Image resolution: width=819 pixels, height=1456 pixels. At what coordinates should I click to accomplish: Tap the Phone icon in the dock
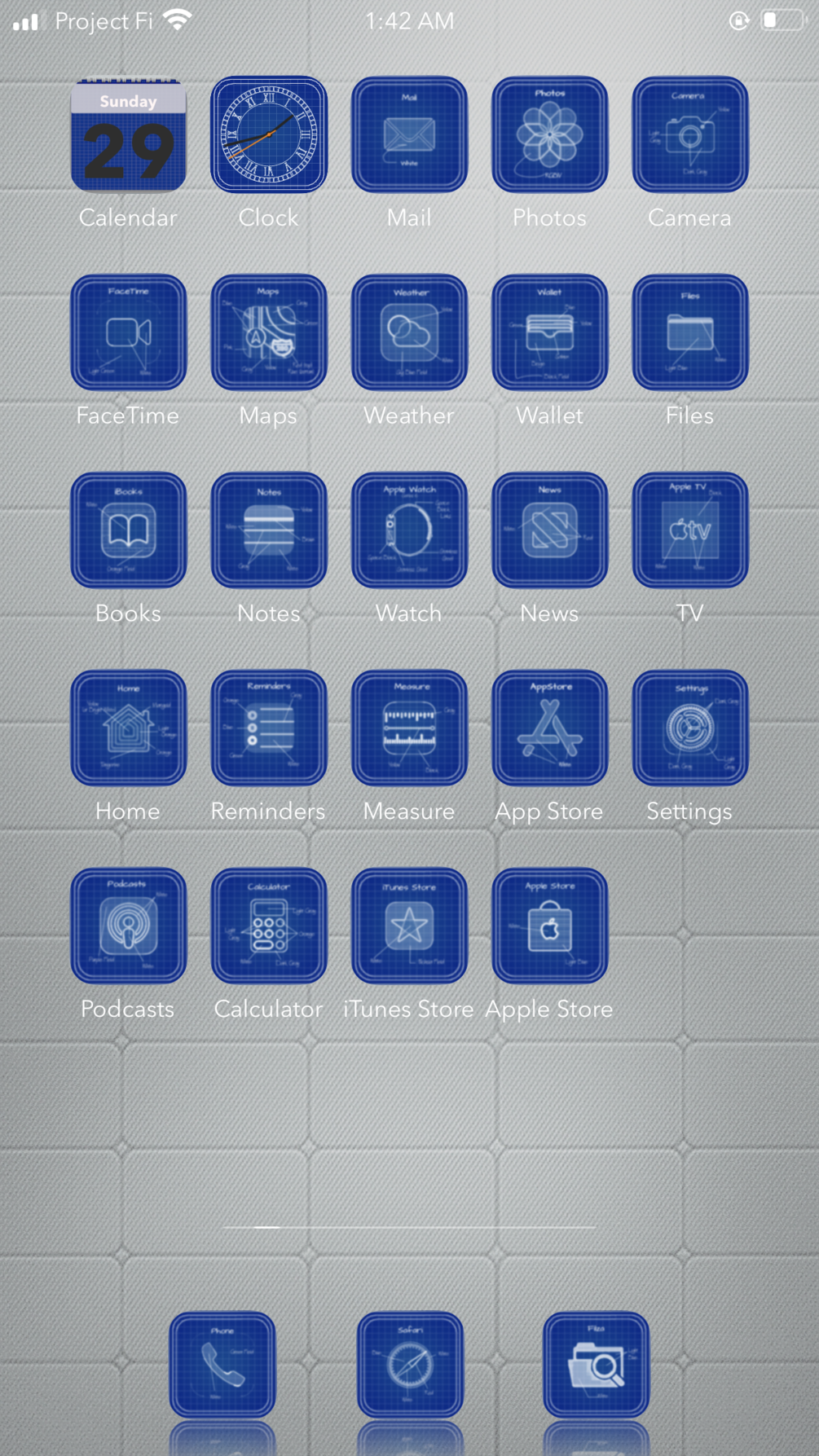(x=222, y=1365)
